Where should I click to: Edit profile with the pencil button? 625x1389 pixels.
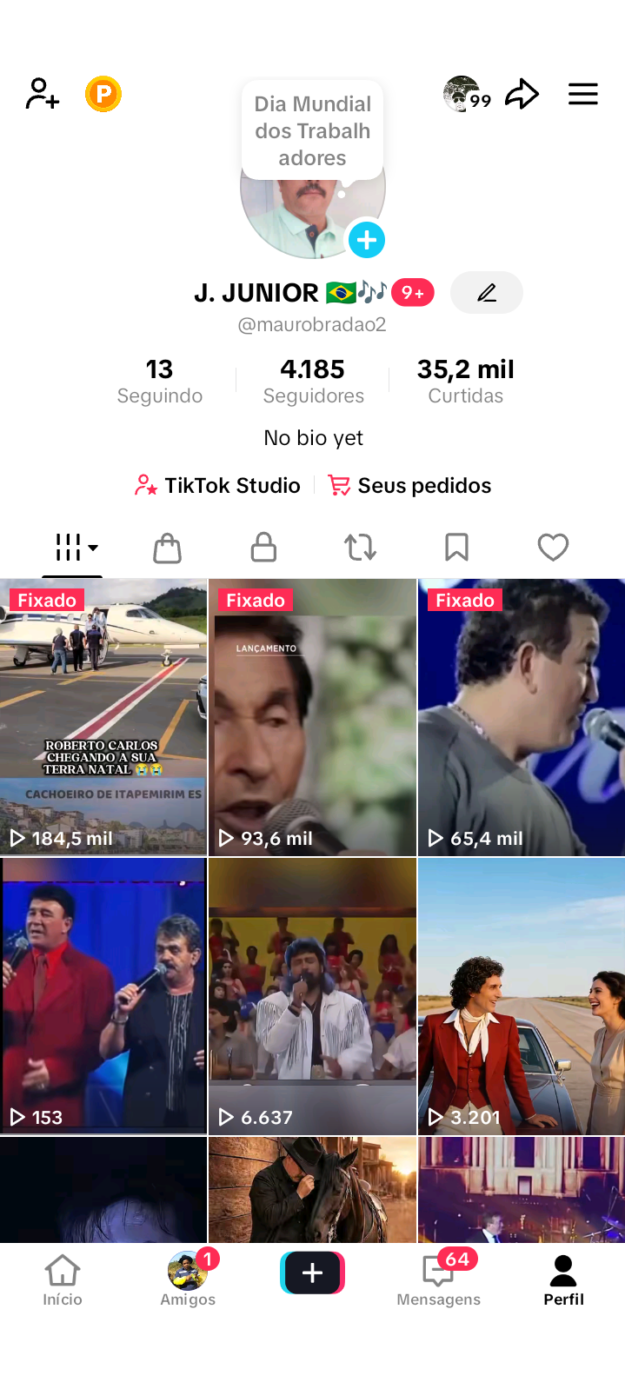click(486, 293)
